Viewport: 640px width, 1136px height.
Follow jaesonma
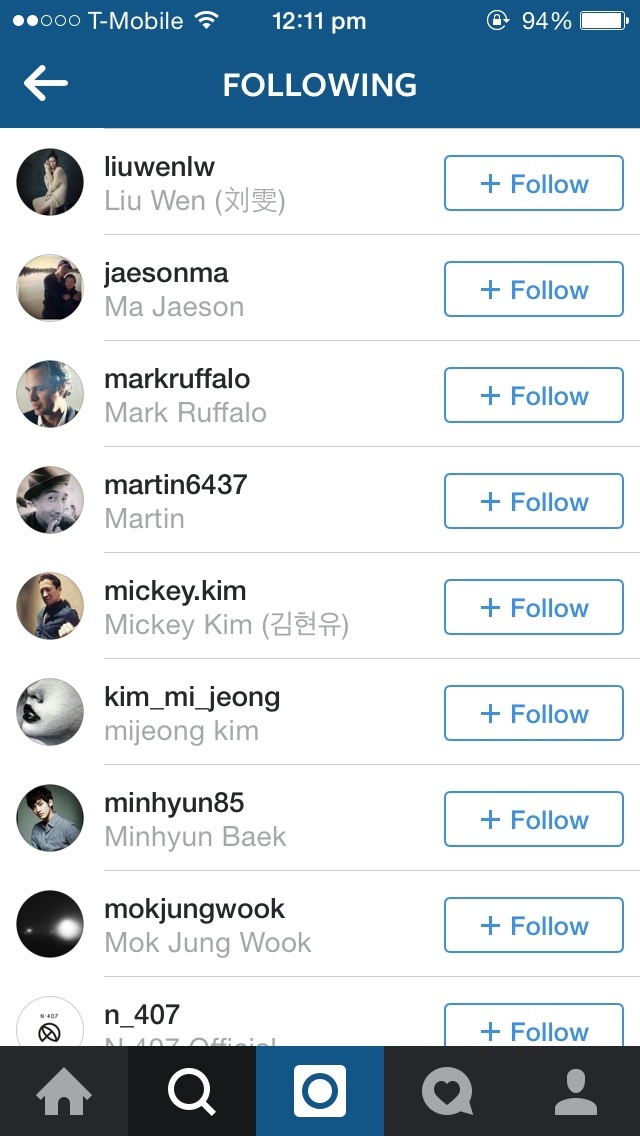(x=534, y=290)
